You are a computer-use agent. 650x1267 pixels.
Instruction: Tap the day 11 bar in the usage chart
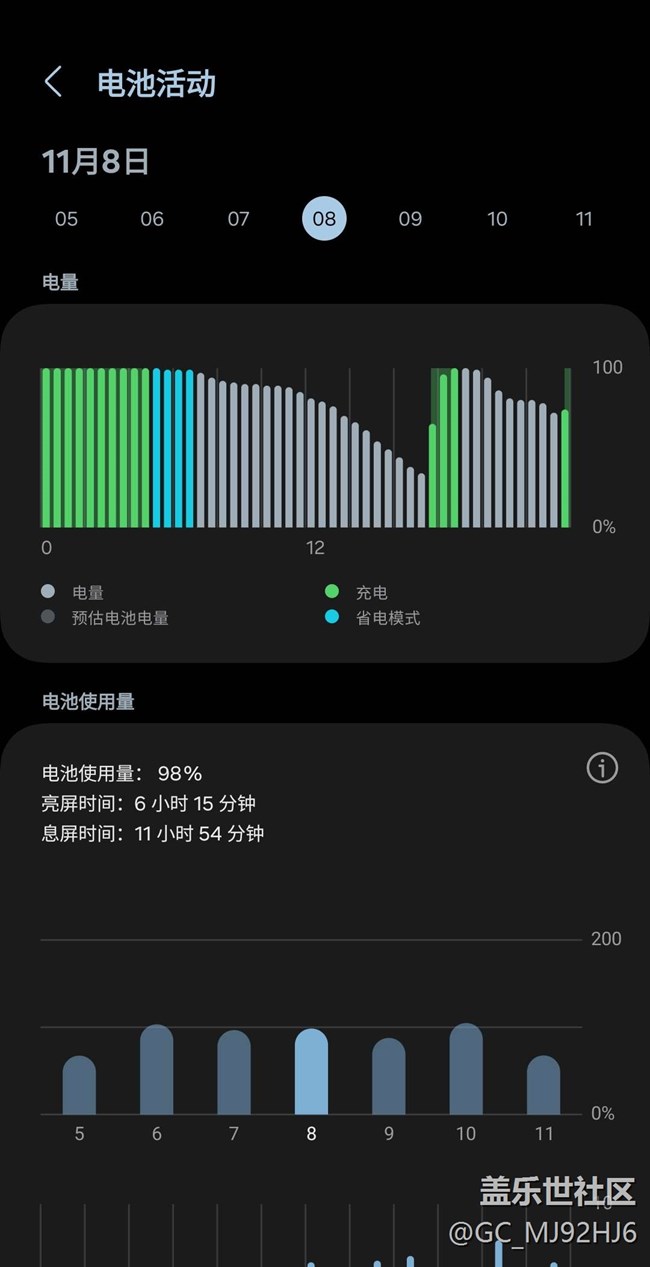544,1085
